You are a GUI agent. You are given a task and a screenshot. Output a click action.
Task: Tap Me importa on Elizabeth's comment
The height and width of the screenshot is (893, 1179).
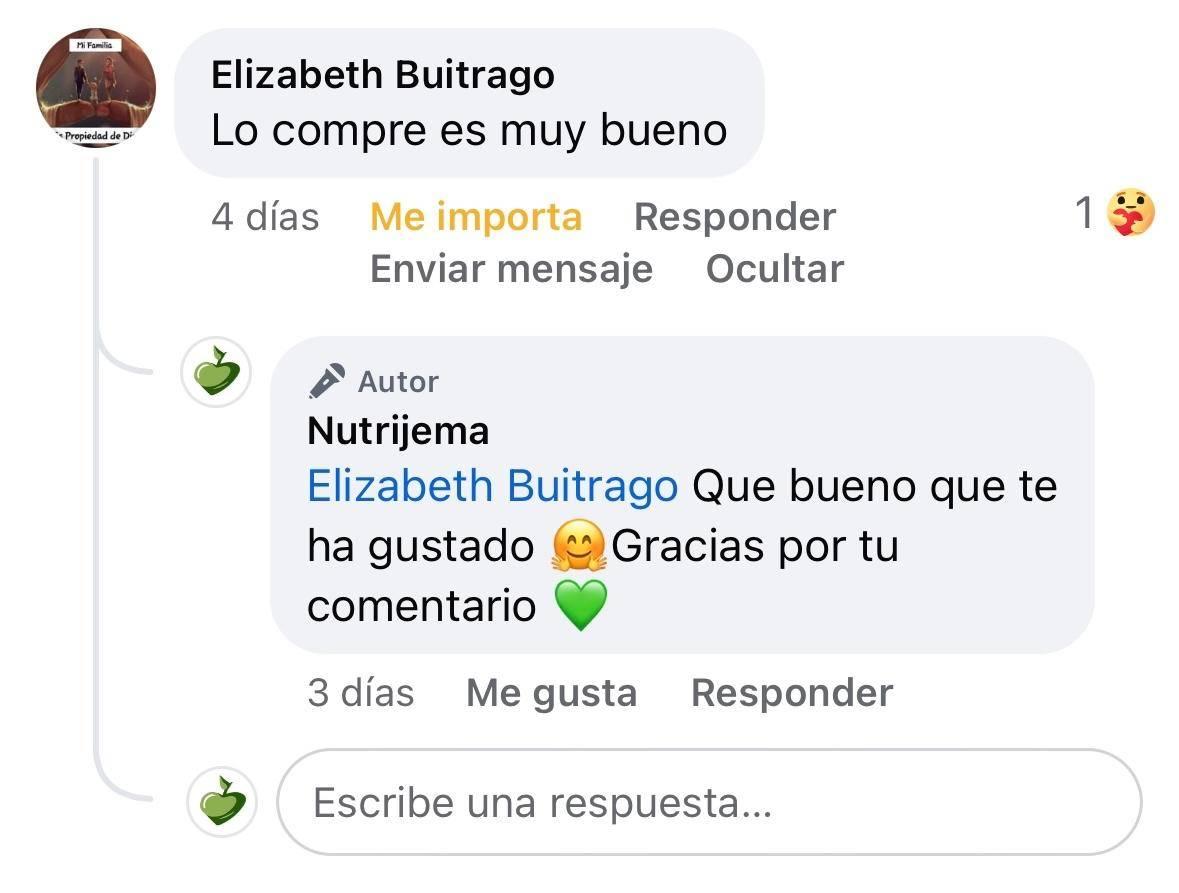(x=475, y=217)
